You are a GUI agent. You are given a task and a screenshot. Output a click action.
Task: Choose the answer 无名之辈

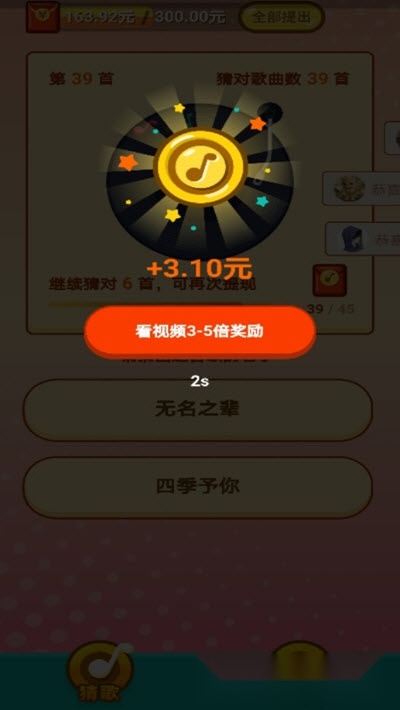pyautogui.click(x=198, y=410)
